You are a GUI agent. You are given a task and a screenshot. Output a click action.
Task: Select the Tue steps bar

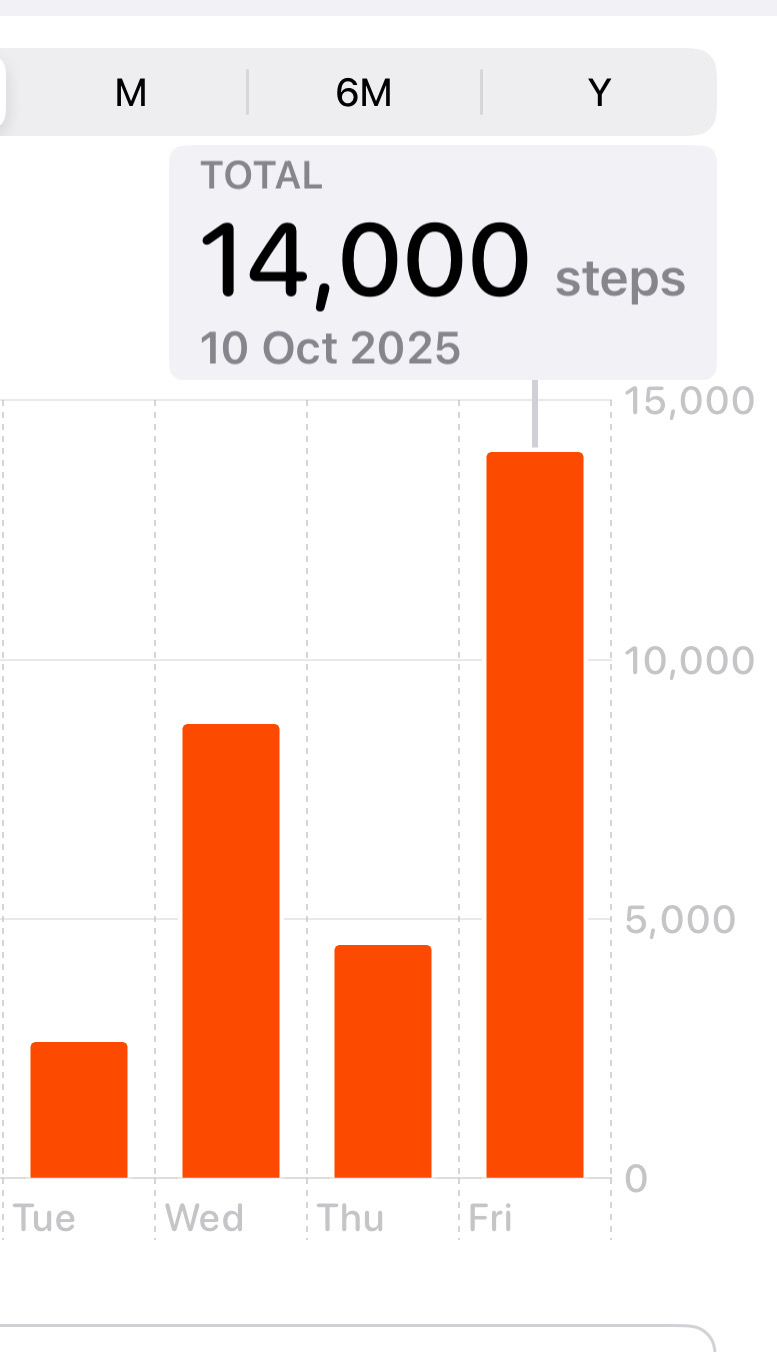79,1110
